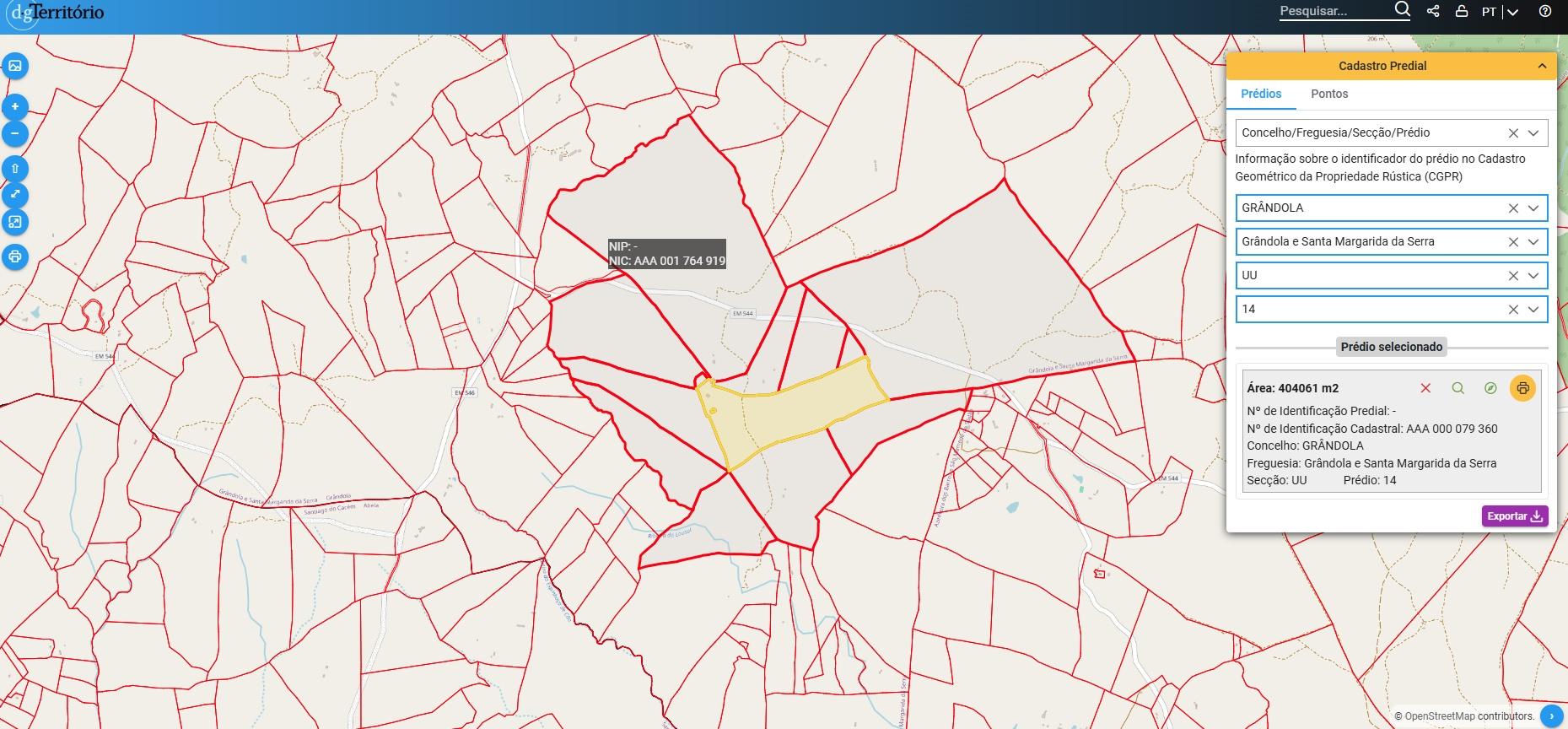This screenshot has height=729, width=1568.
Task: Print the selected prédio details
Action: (1522, 388)
